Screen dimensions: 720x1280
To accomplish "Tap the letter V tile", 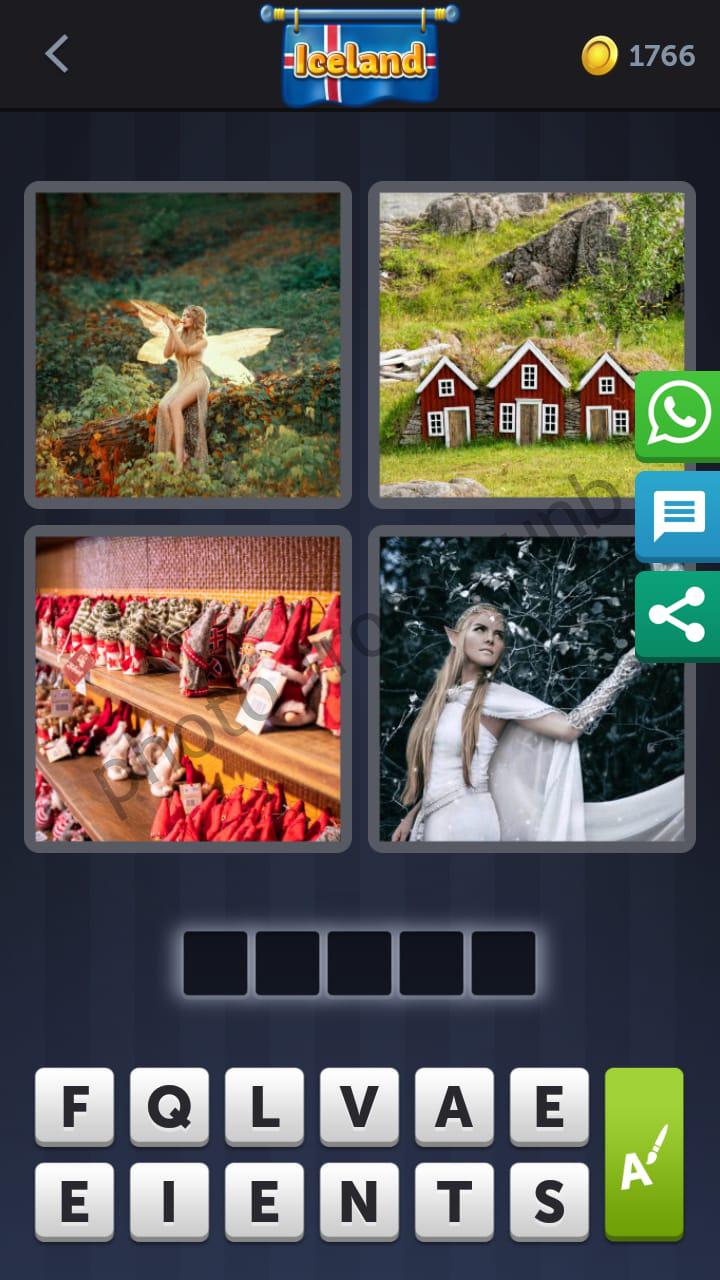I will coord(359,1105).
